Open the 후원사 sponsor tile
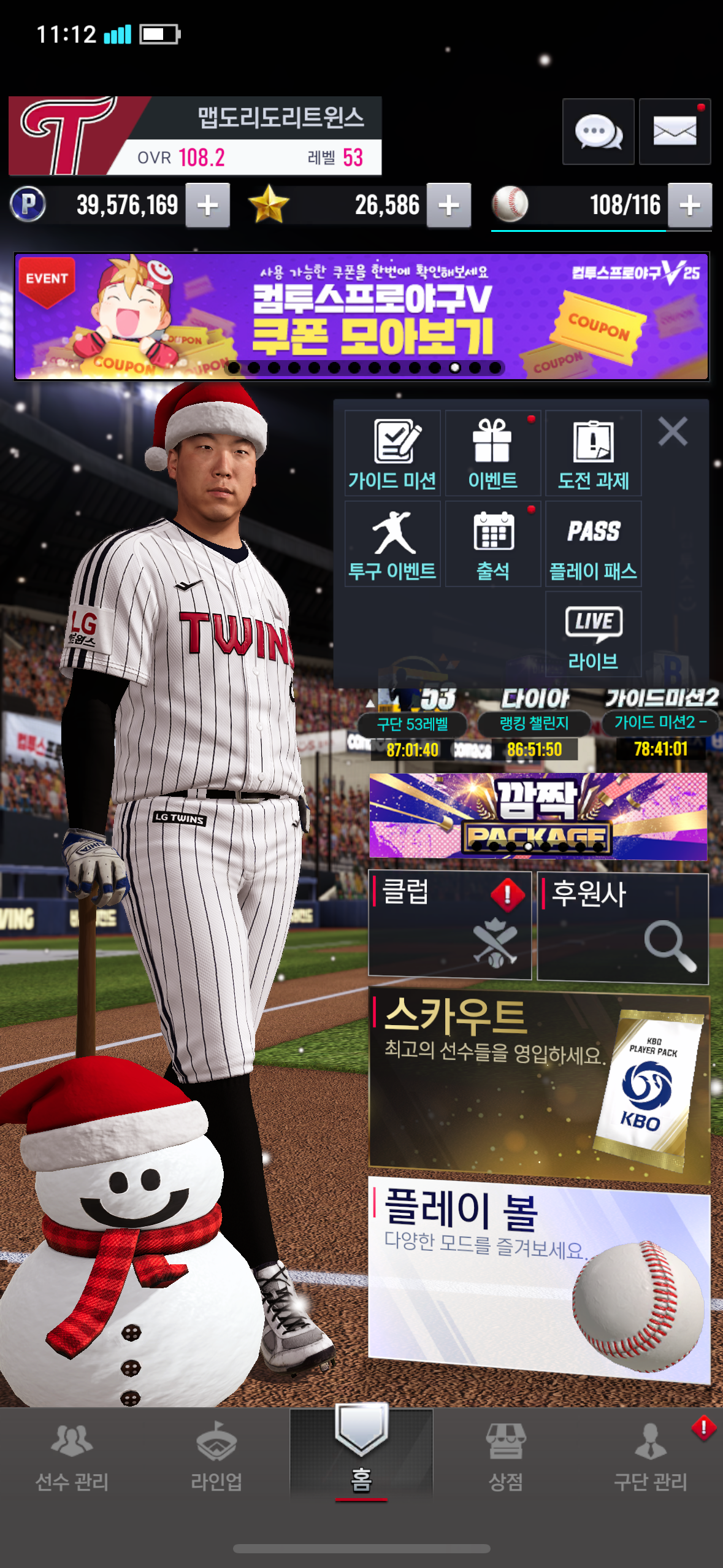This screenshot has height=1568, width=723. pyautogui.click(x=622, y=928)
